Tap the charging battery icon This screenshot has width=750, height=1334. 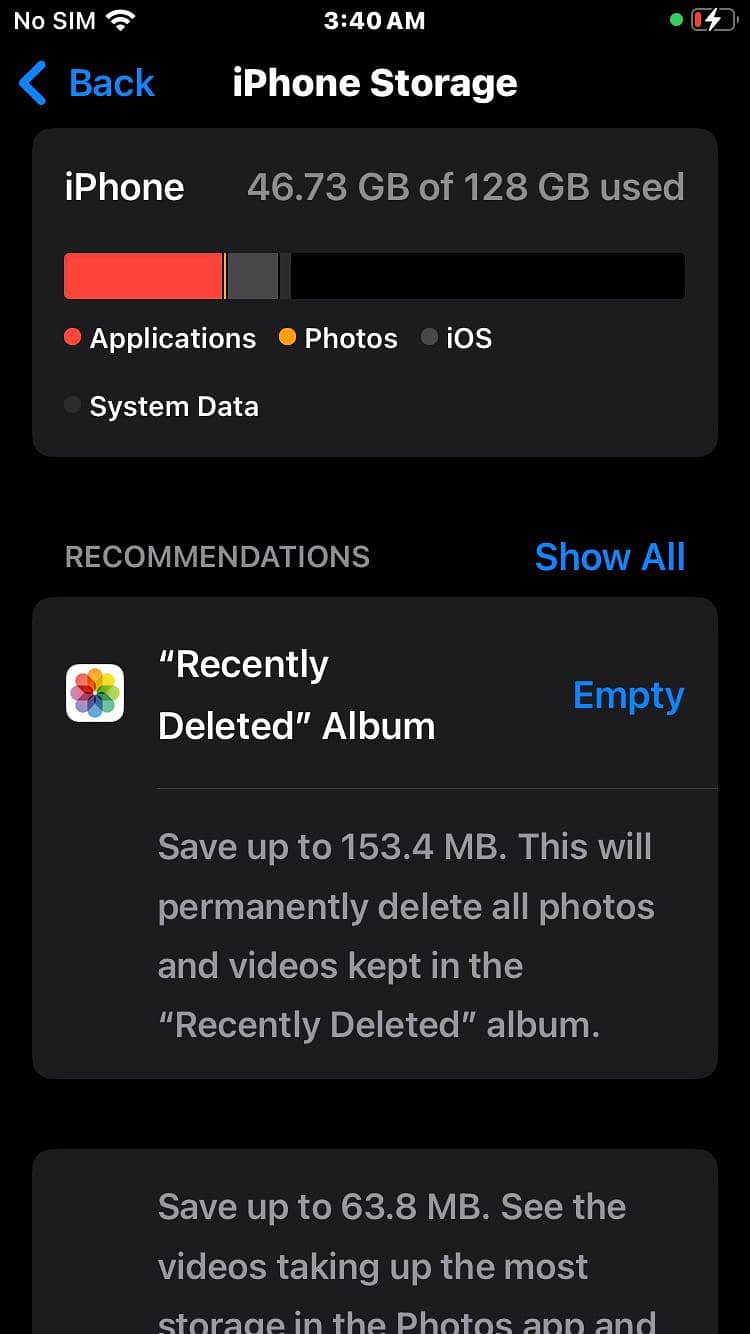point(716,19)
